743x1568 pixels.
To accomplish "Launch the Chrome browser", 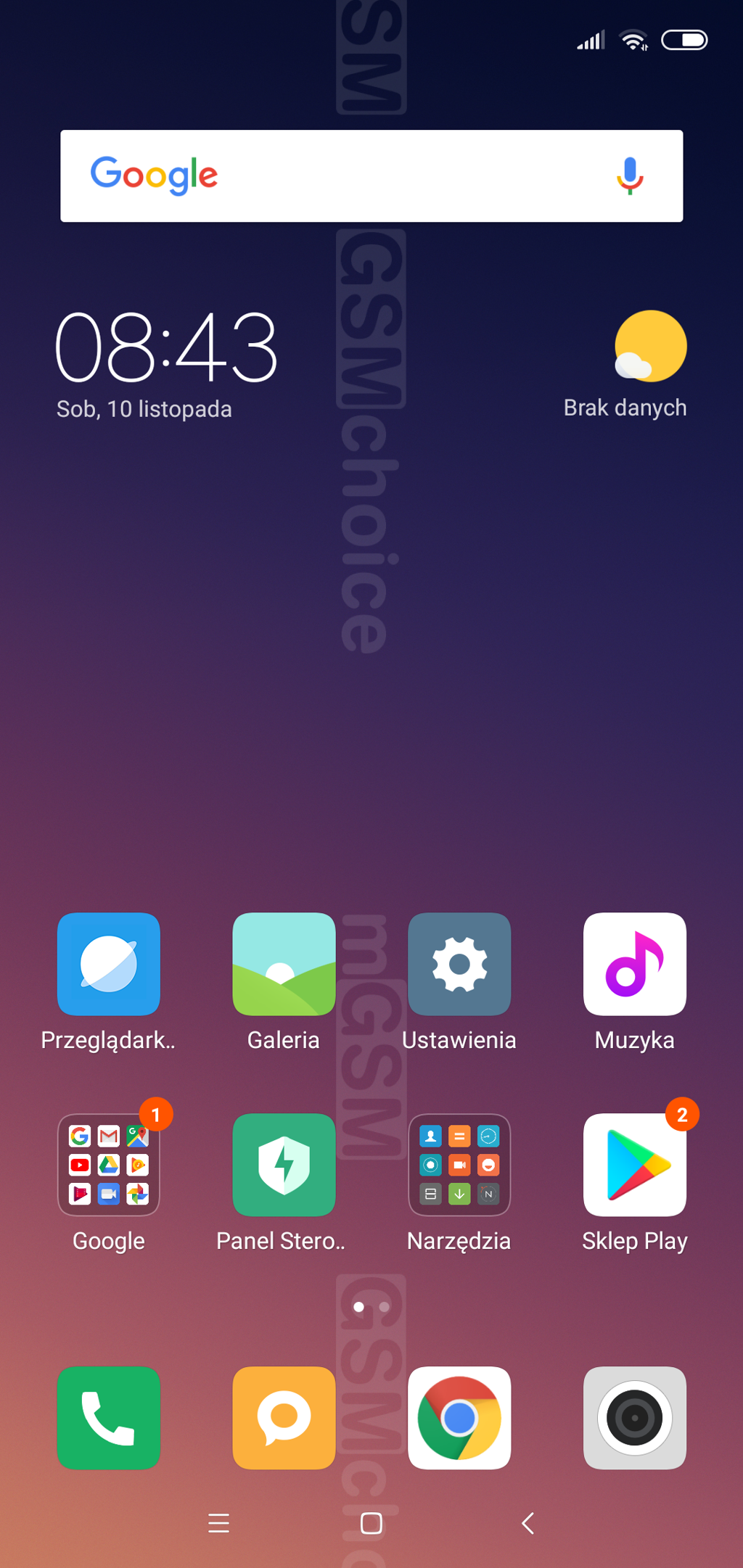I will [459, 1418].
